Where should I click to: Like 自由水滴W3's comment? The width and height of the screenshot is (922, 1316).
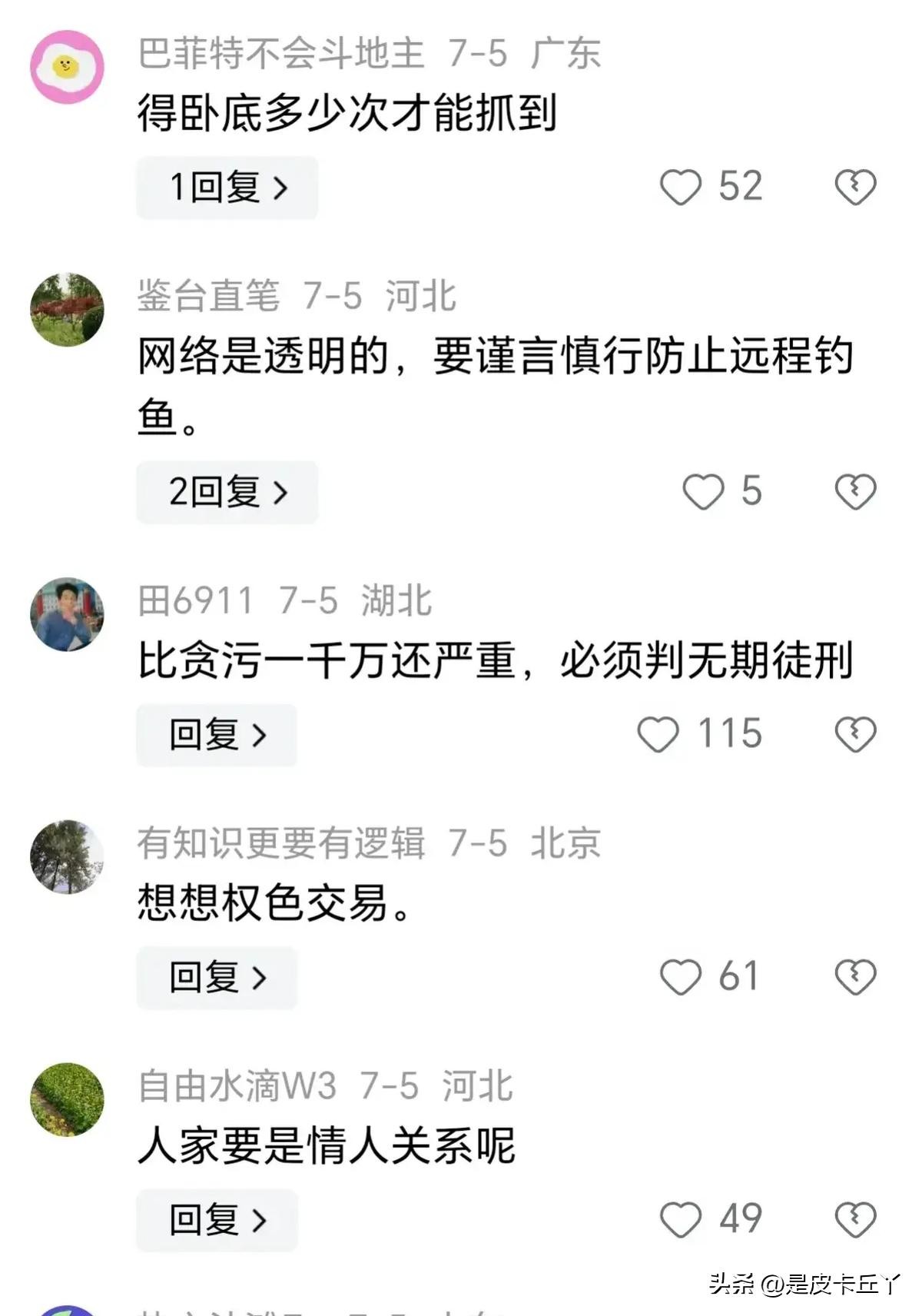tap(681, 1220)
